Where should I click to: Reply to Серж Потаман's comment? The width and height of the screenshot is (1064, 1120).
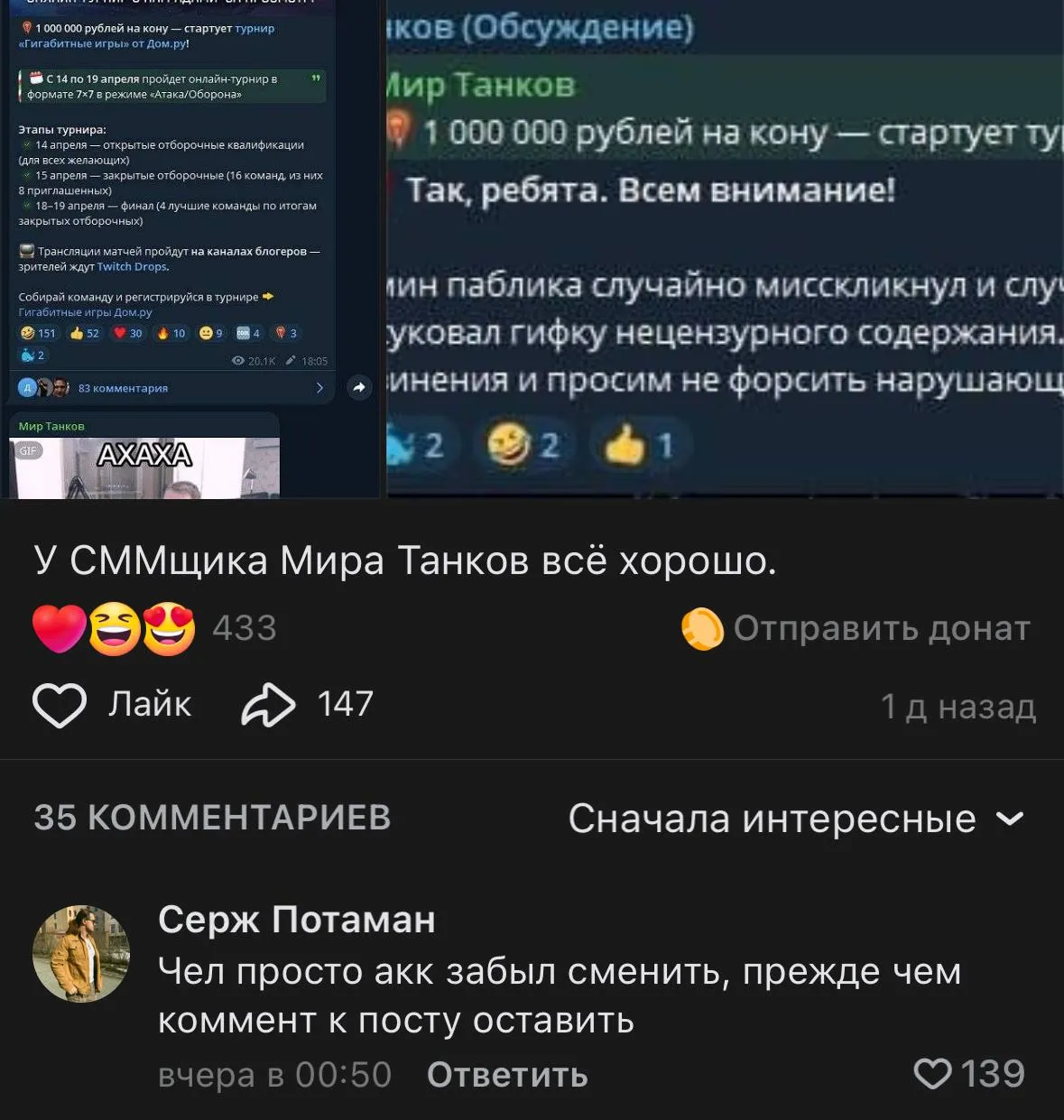coord(507,1075)
